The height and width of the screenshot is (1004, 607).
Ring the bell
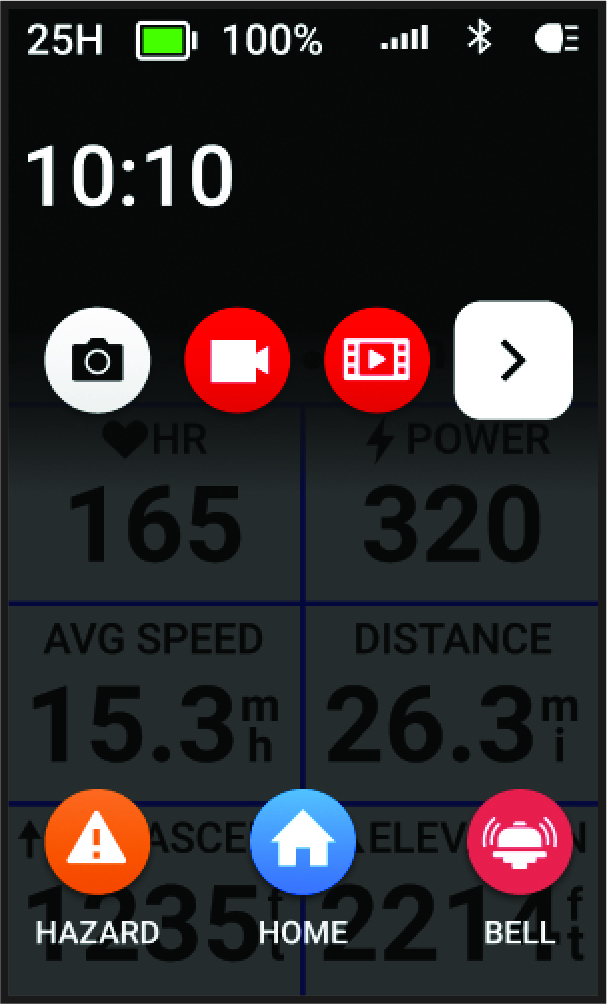pos(519,841)
